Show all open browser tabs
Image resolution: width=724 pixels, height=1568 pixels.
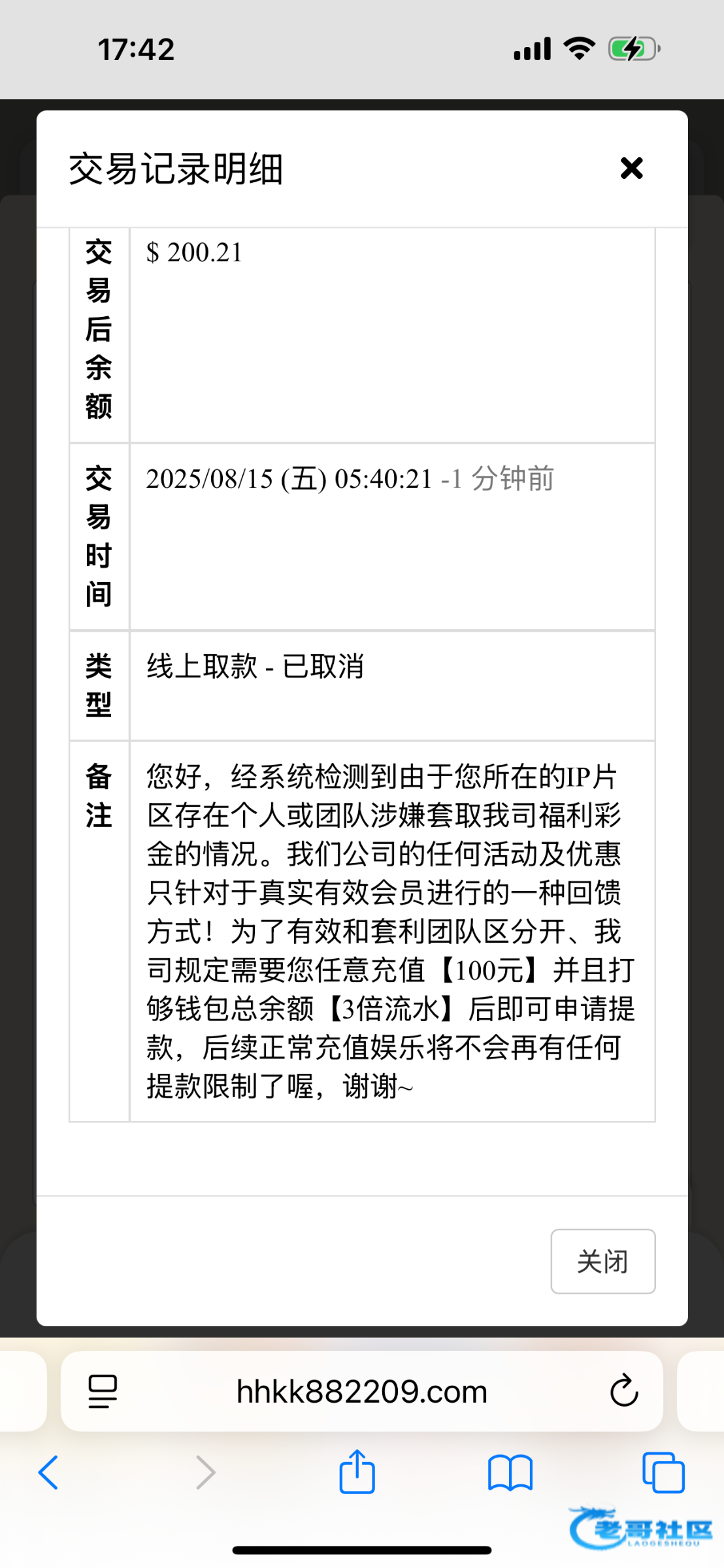click(x=663, y=1473)
